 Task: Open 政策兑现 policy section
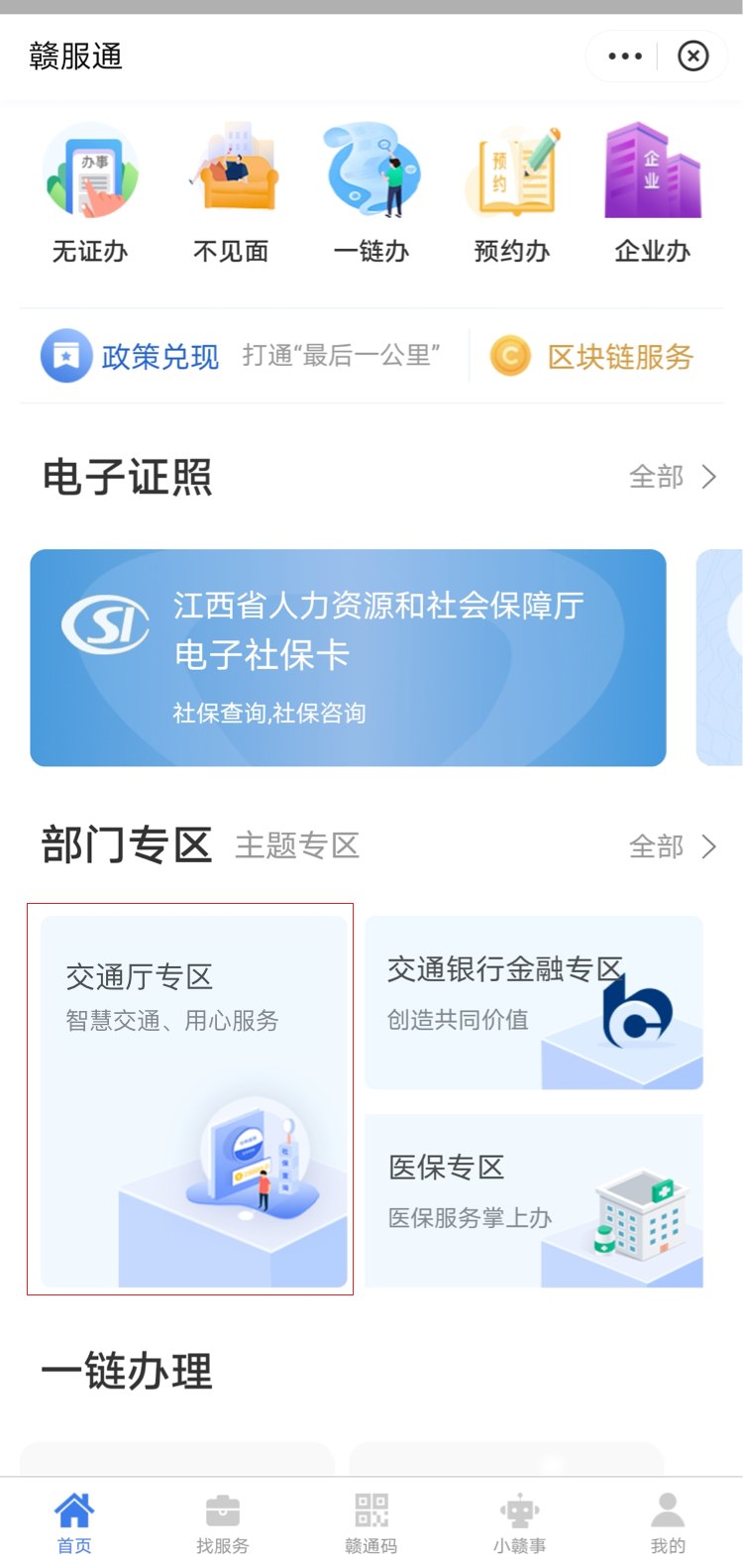click(130, 356)
